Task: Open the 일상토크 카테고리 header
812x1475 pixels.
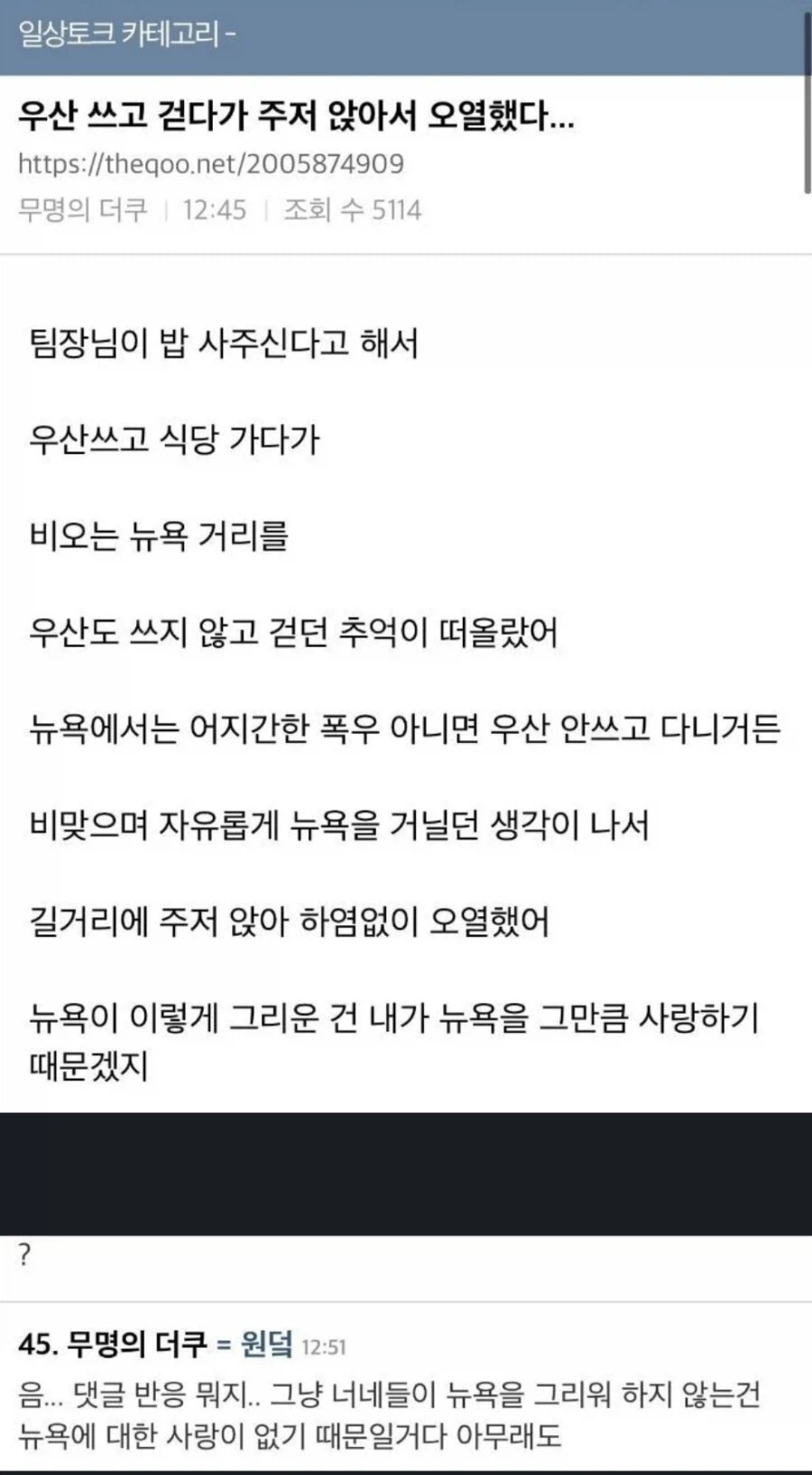Action: click(x=127, y=34)
